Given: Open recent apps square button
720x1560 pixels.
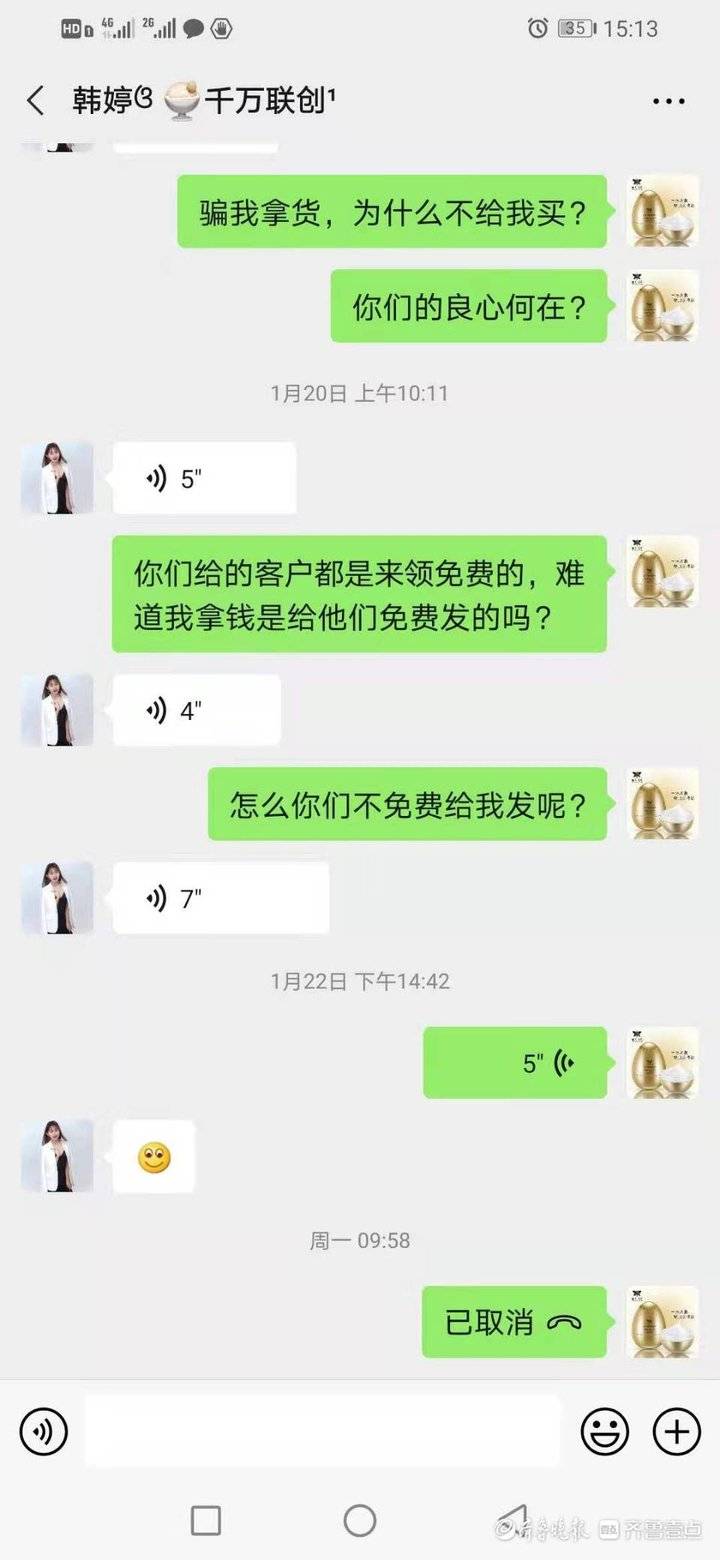Looking at the screenshot, I should (206, 1520).
